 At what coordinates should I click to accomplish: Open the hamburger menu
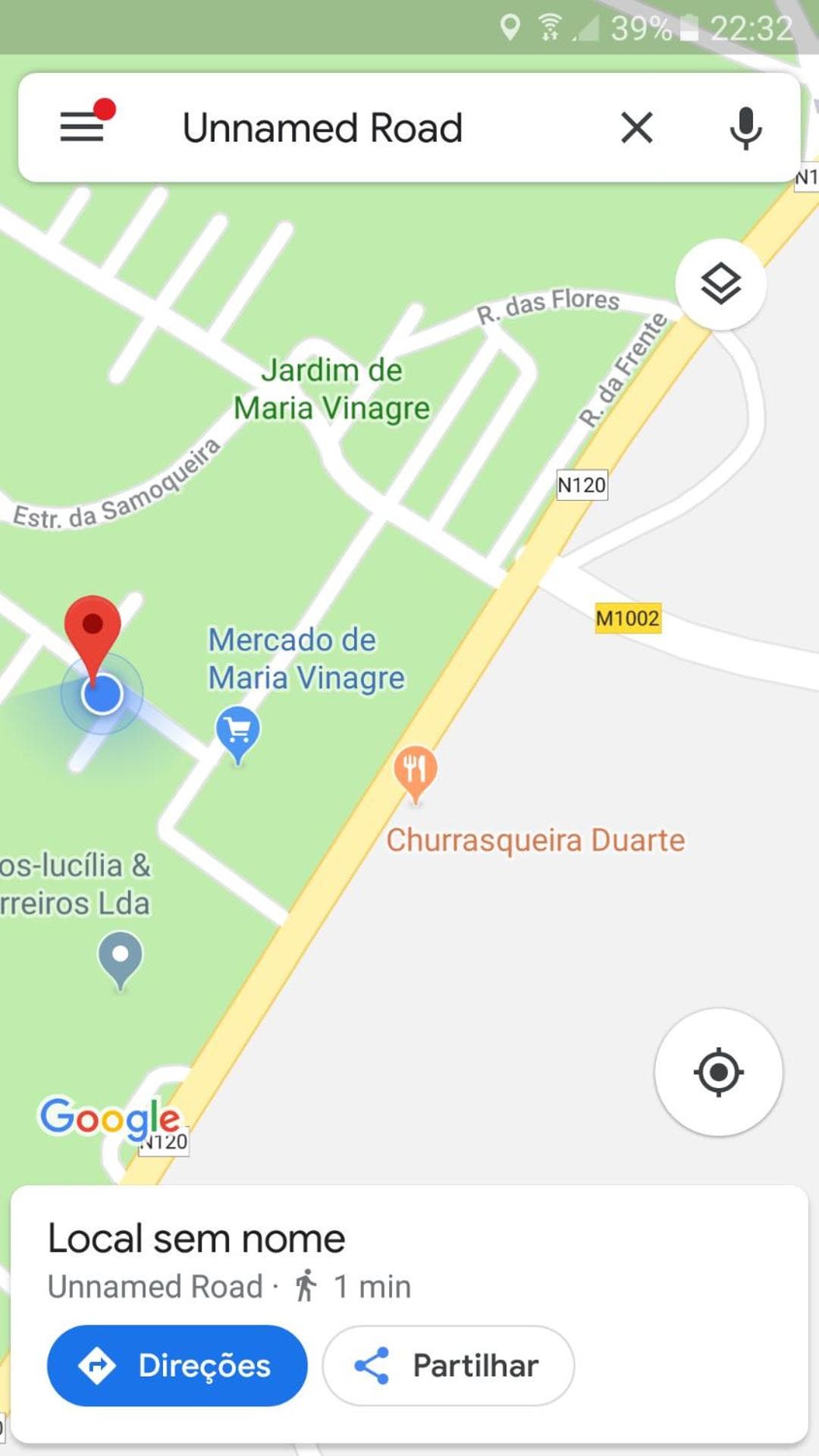point(82,127)
